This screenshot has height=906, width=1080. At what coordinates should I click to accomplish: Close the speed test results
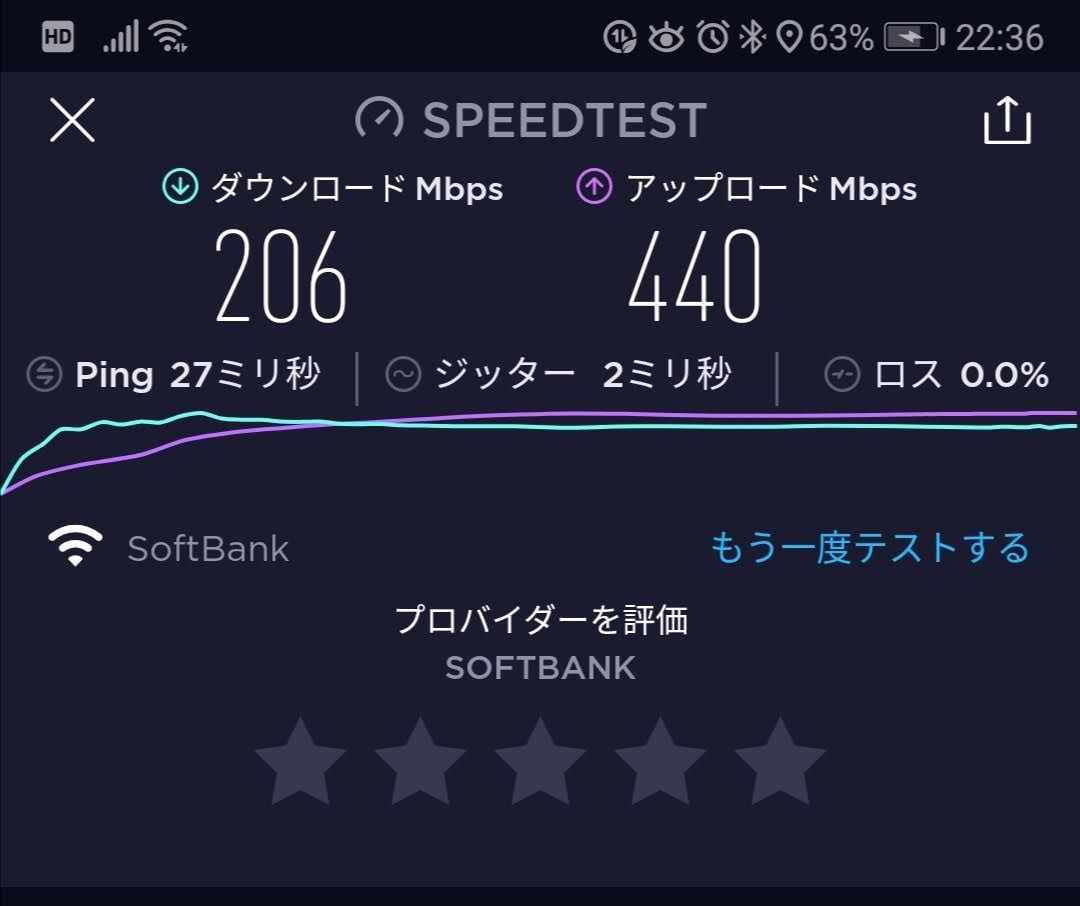[x=72, y=121]
